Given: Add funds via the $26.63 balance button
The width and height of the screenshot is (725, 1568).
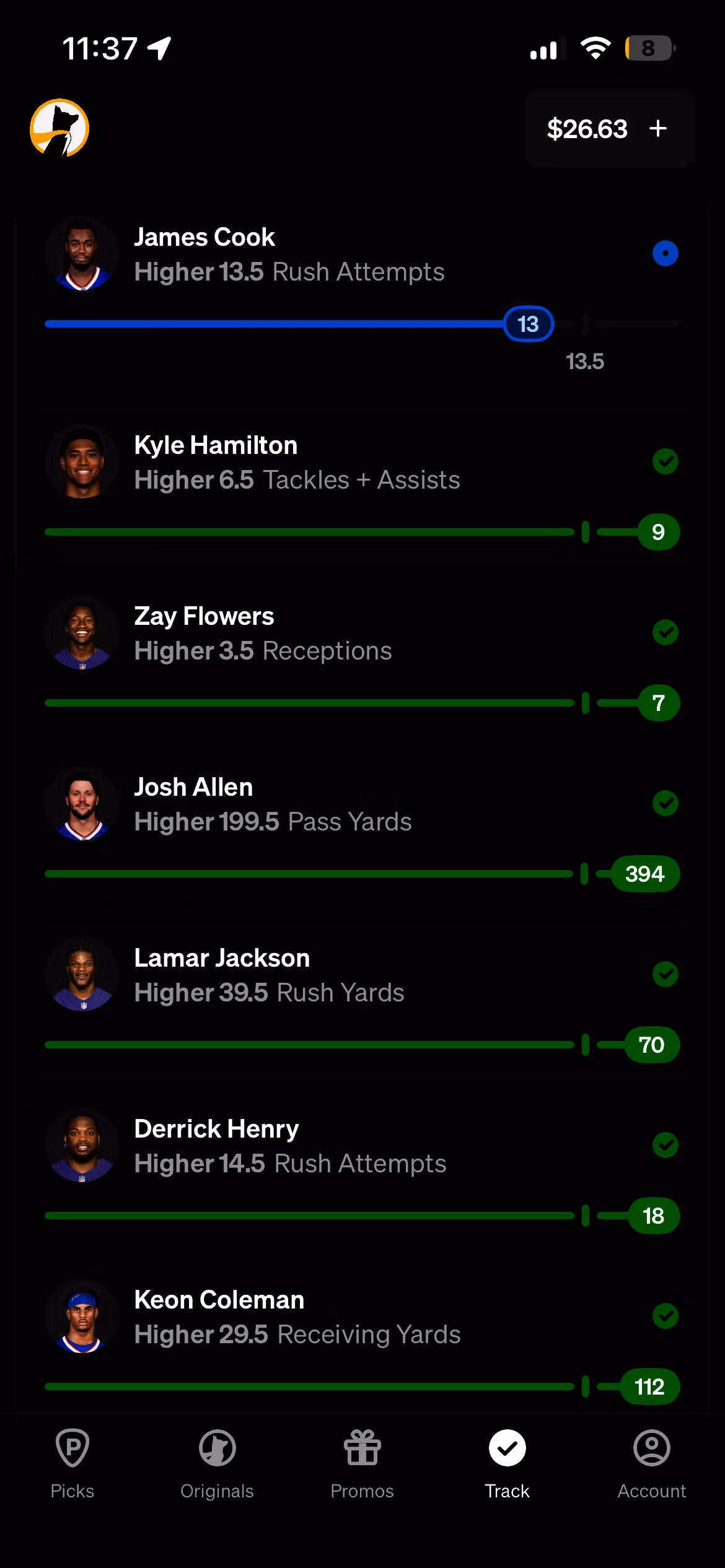Looking at the screenshot, I should pos(609,129).
